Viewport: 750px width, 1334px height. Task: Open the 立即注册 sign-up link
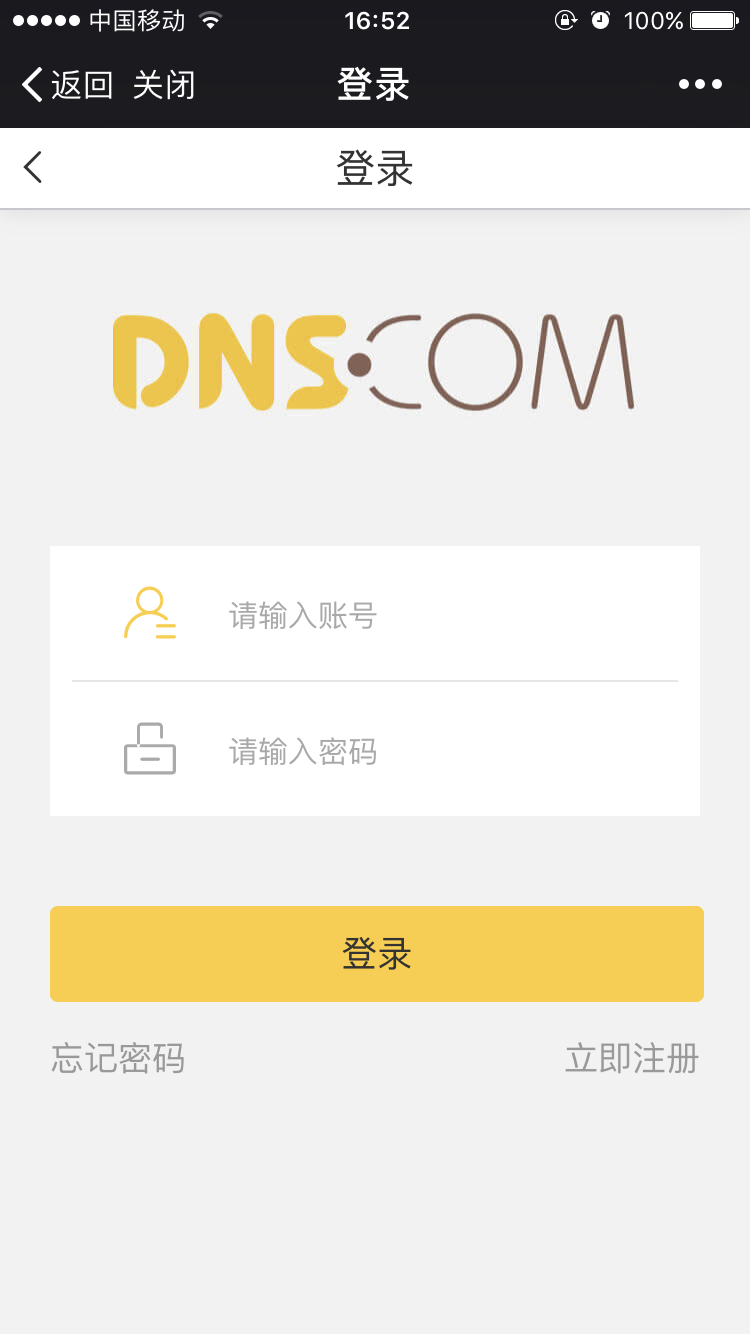pyautogui.click(x=632, y=1058)
